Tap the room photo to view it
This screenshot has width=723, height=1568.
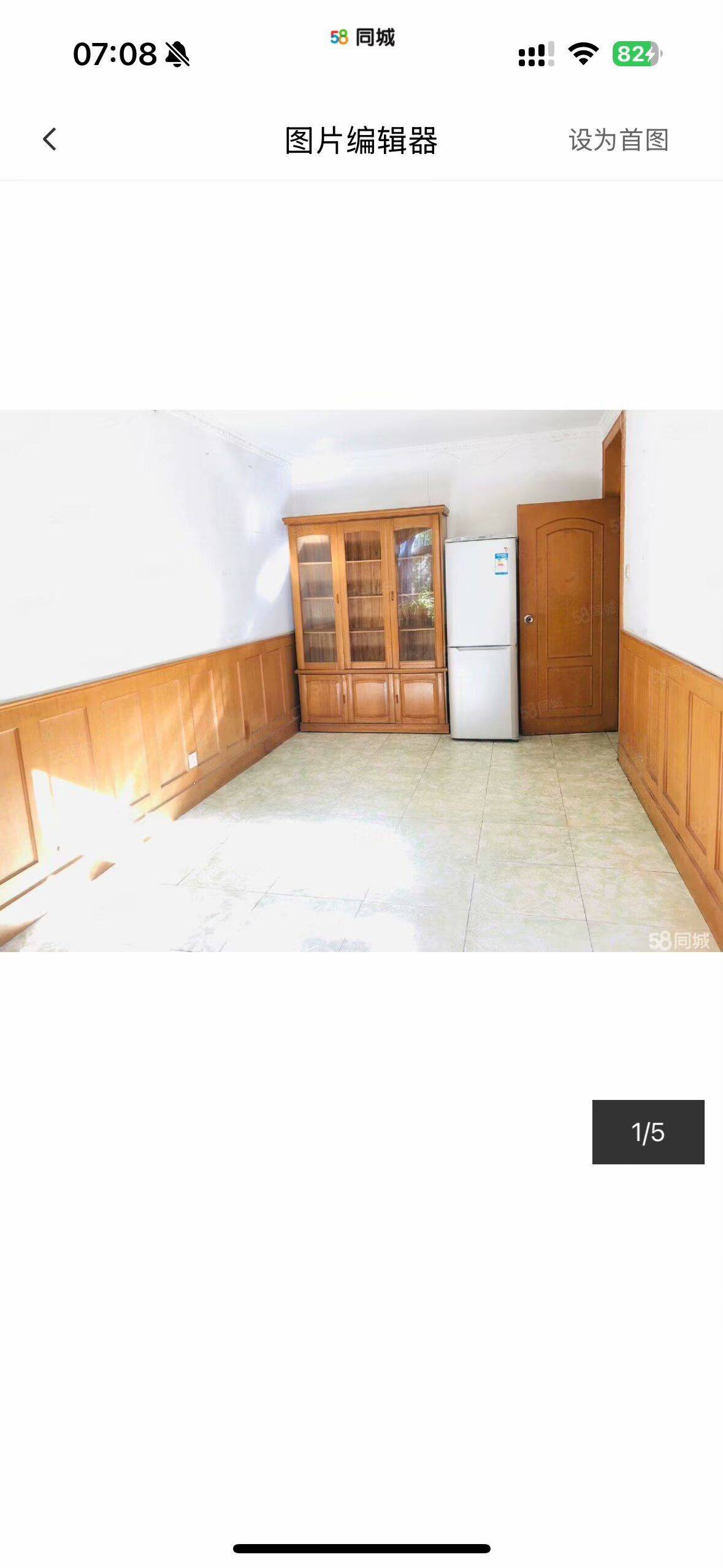[x=361, y=681]
